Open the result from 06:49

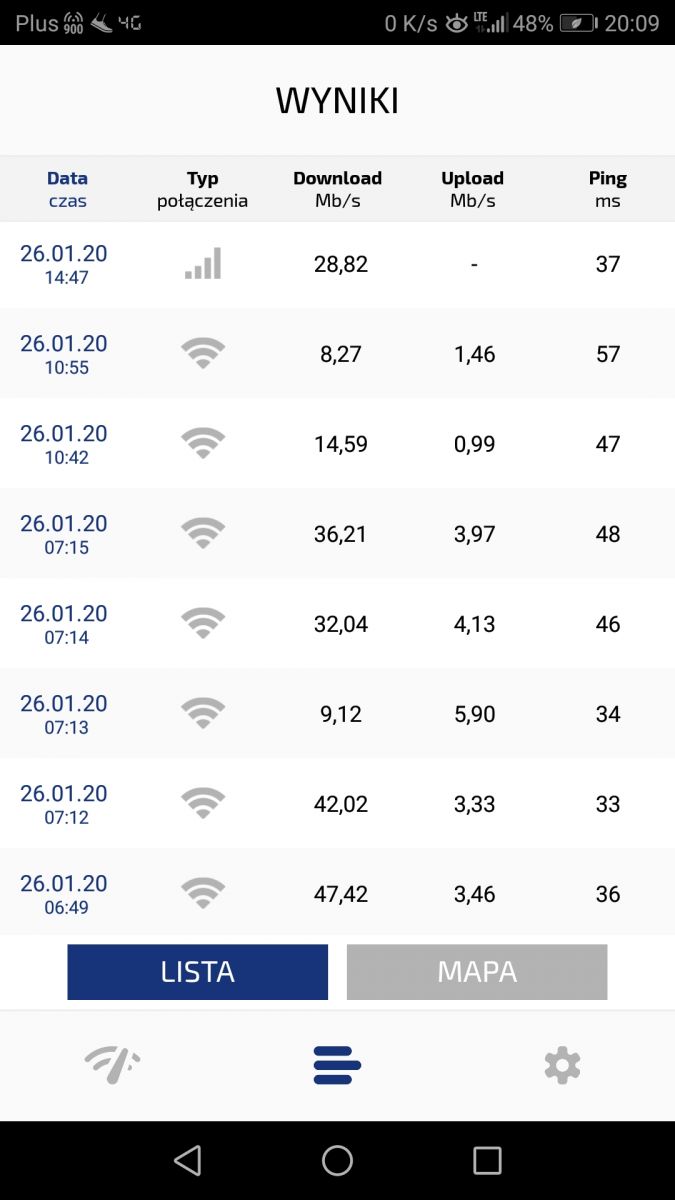[337, 892]
